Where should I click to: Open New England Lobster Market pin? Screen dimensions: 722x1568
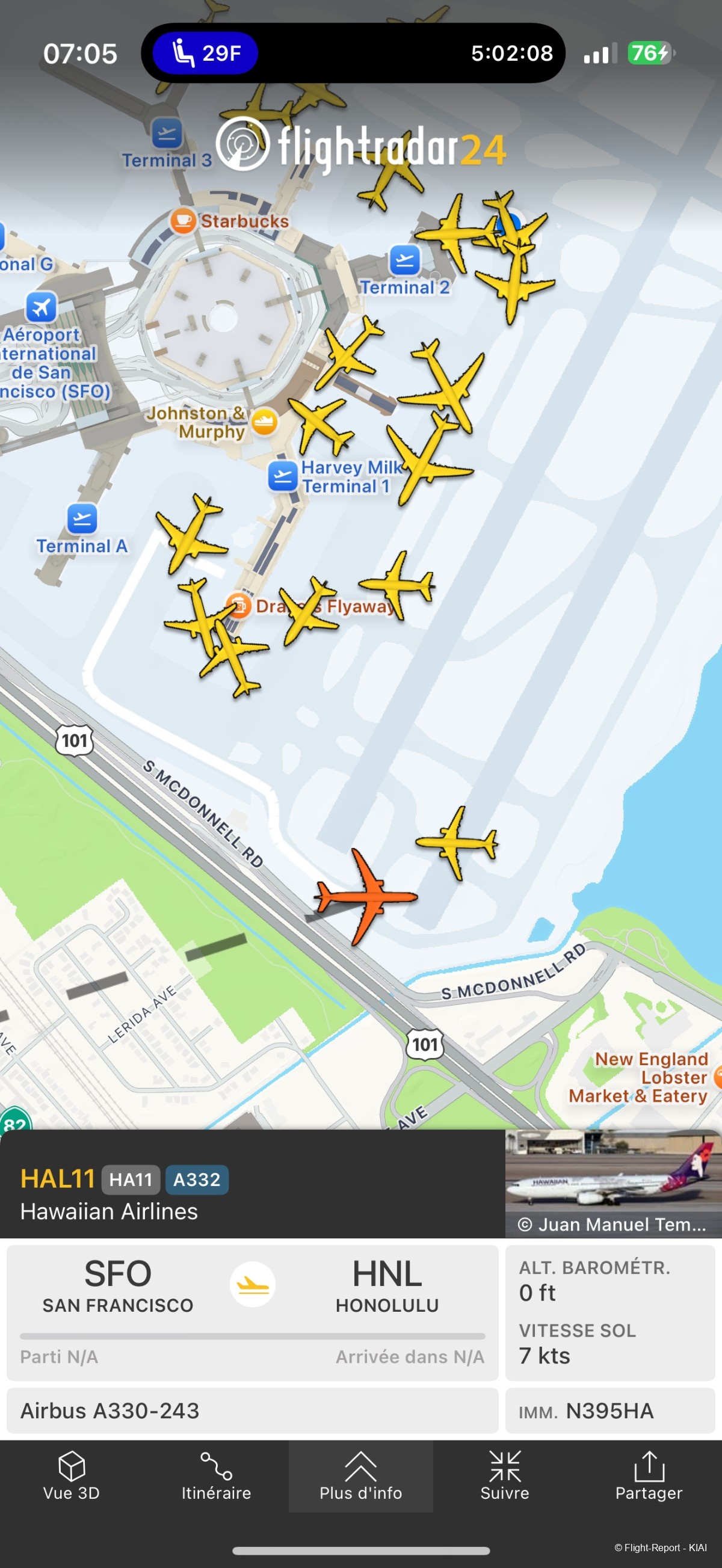717,1077
